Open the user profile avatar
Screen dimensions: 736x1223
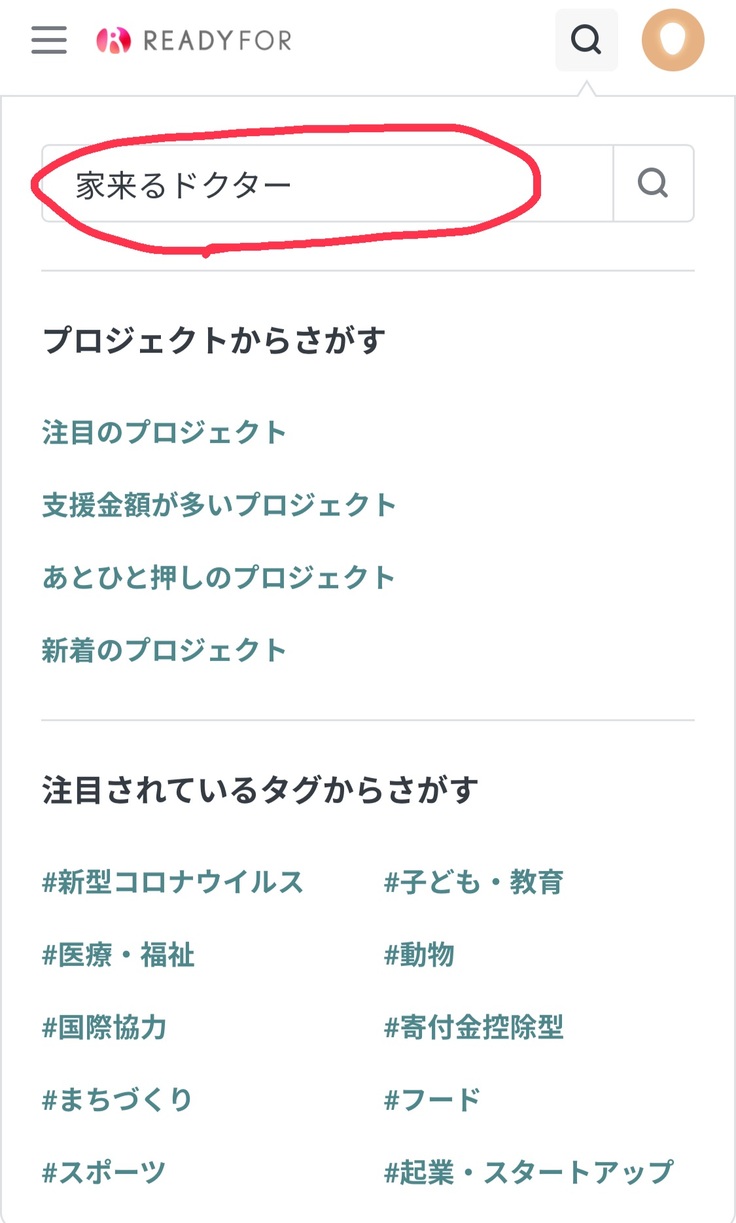[673, 40]
